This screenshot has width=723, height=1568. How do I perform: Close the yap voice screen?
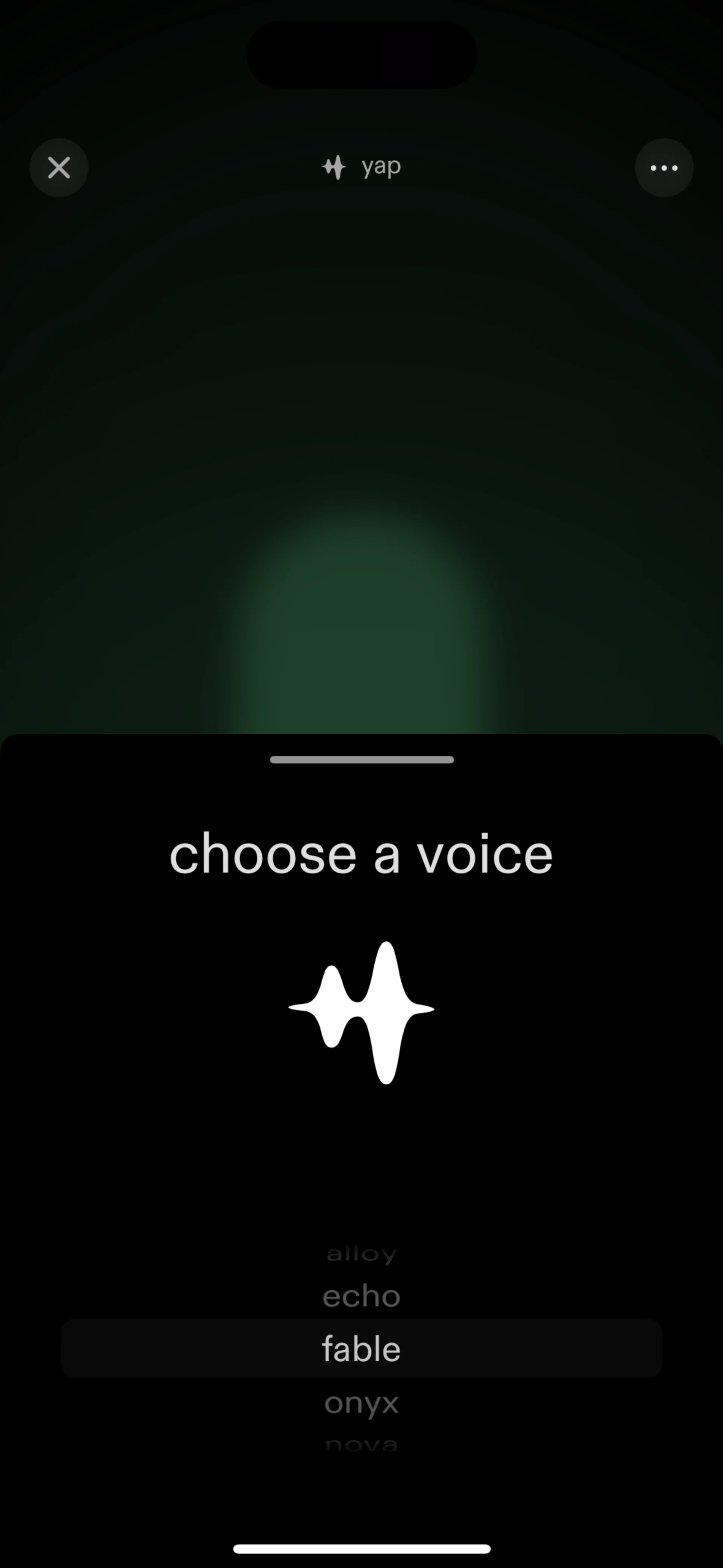click(59, 167)
